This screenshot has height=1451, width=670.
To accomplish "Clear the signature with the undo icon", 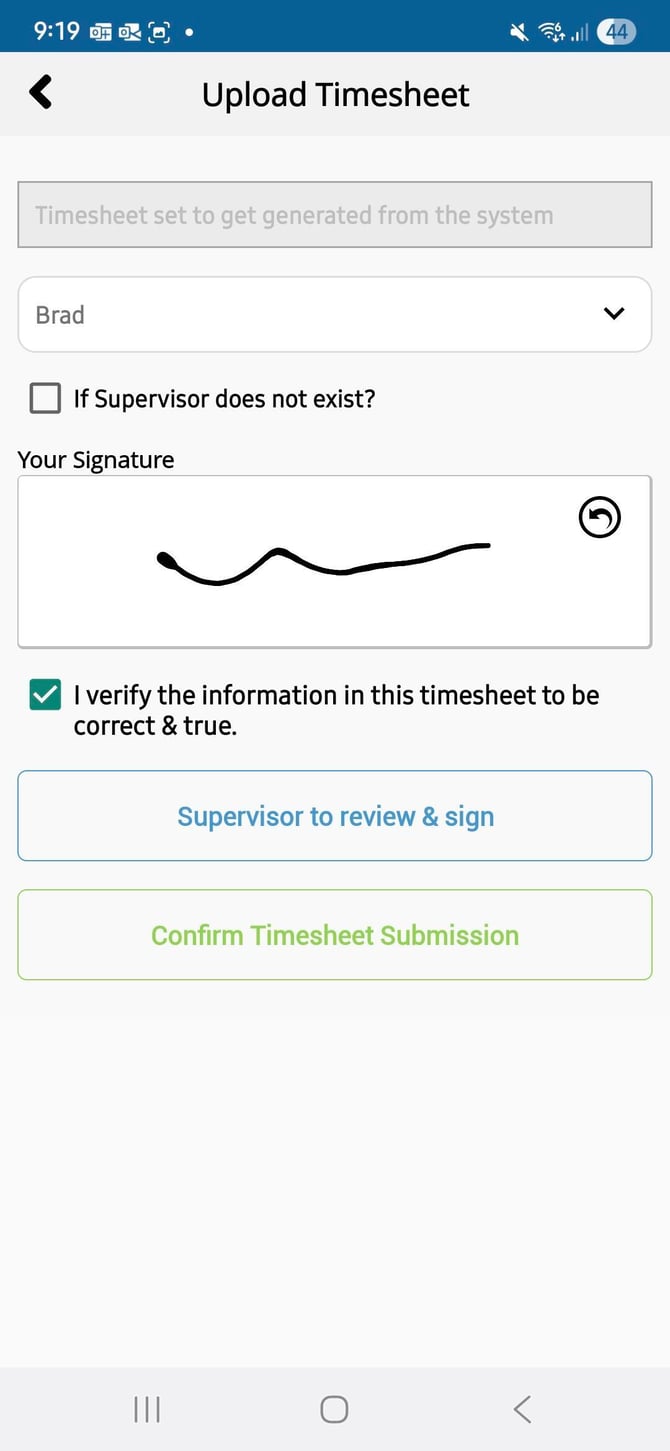I will (x=599, y=518).
